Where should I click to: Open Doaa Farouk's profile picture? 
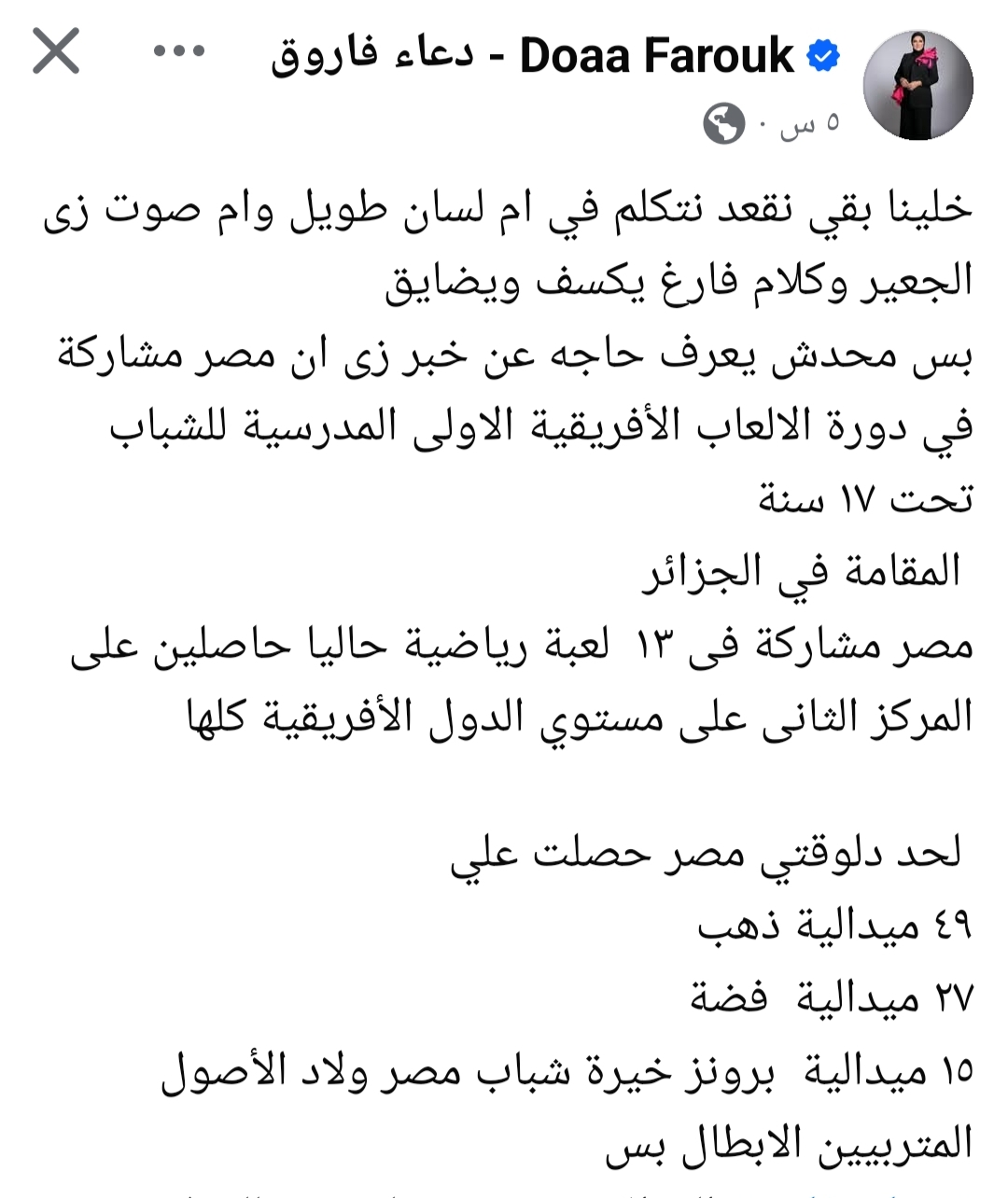[x=918, y=85]
